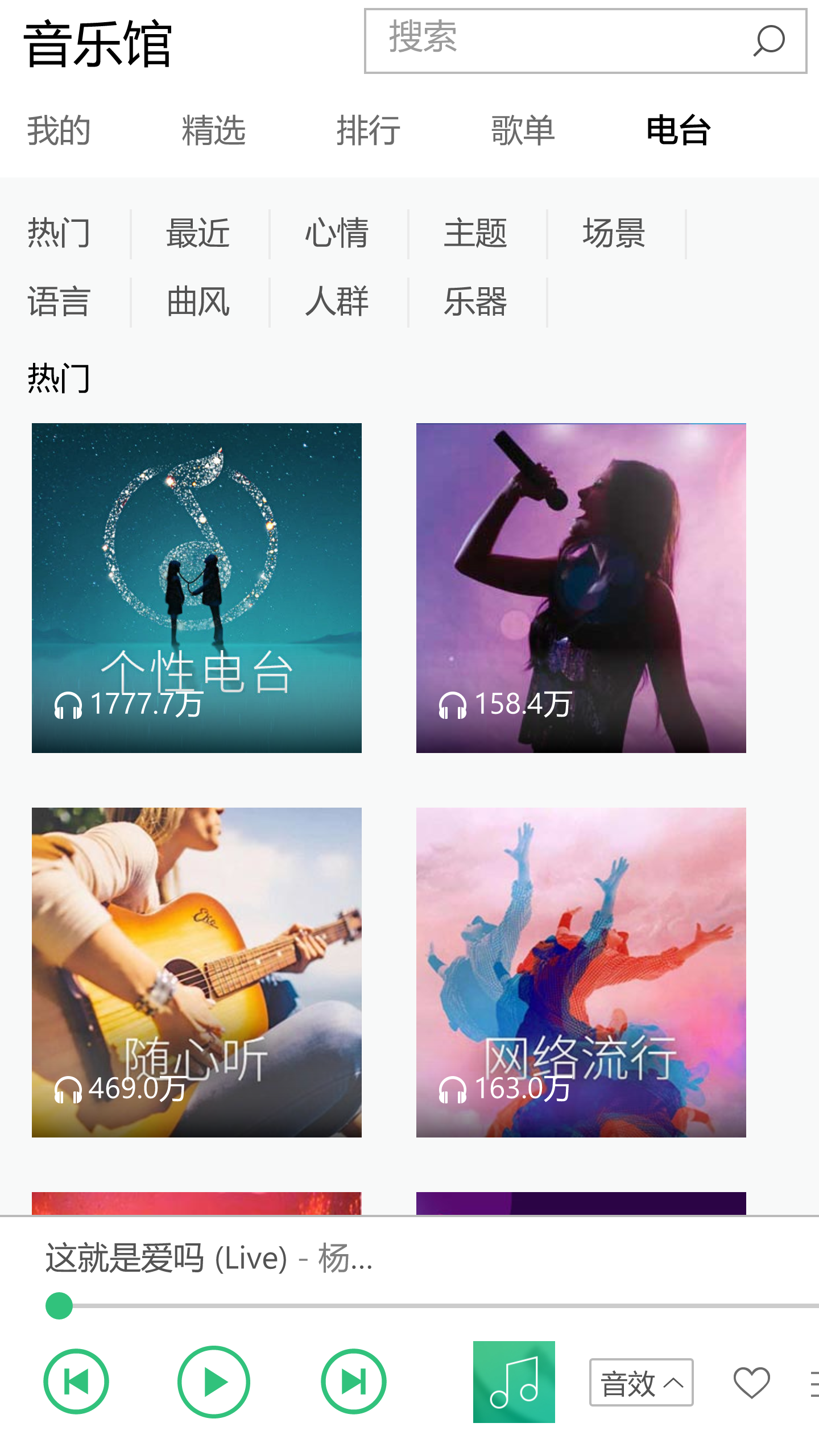Skip to the next track

click(x=354, y=1382)
